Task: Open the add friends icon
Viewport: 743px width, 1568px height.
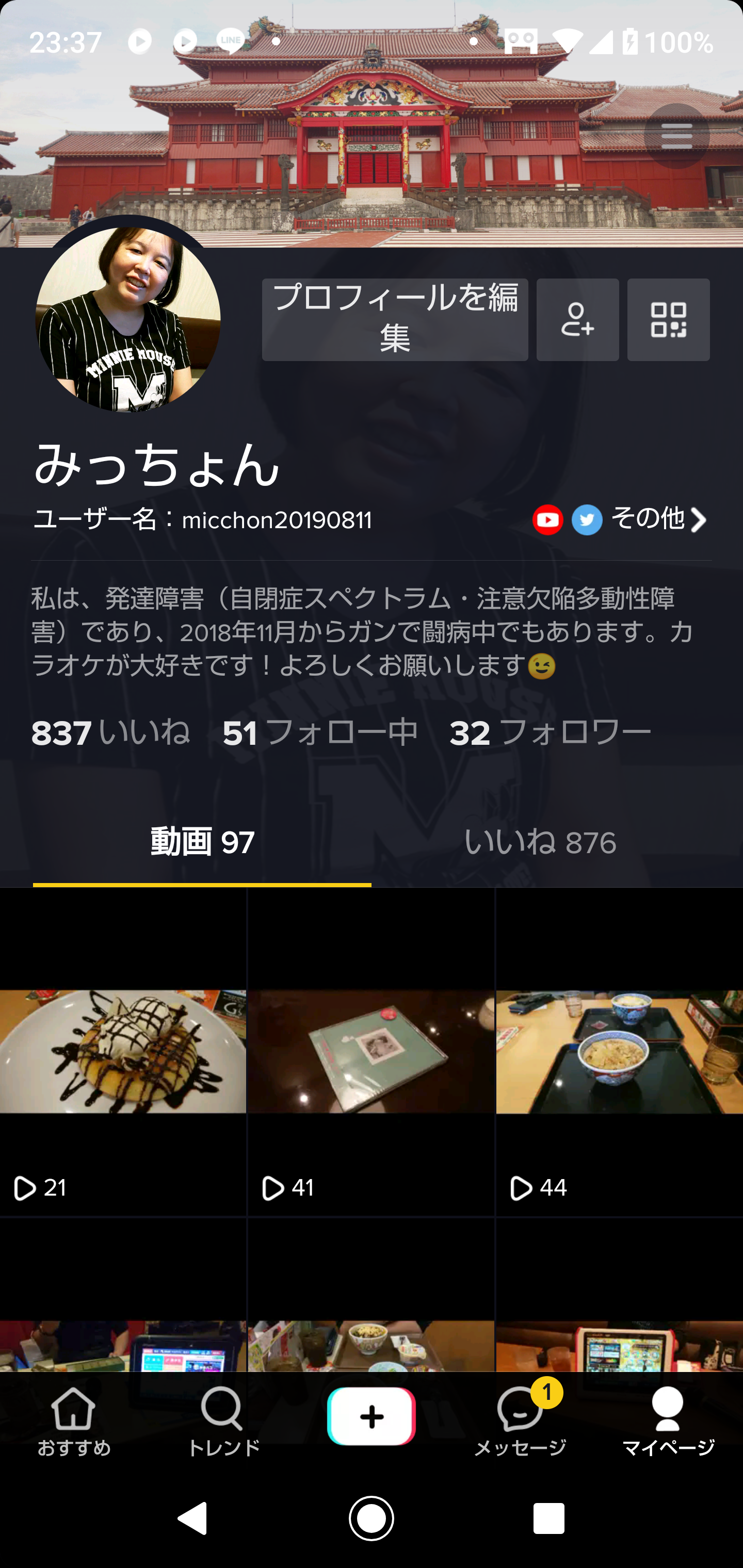Action: pyautogui.click(x=577, y=320)
